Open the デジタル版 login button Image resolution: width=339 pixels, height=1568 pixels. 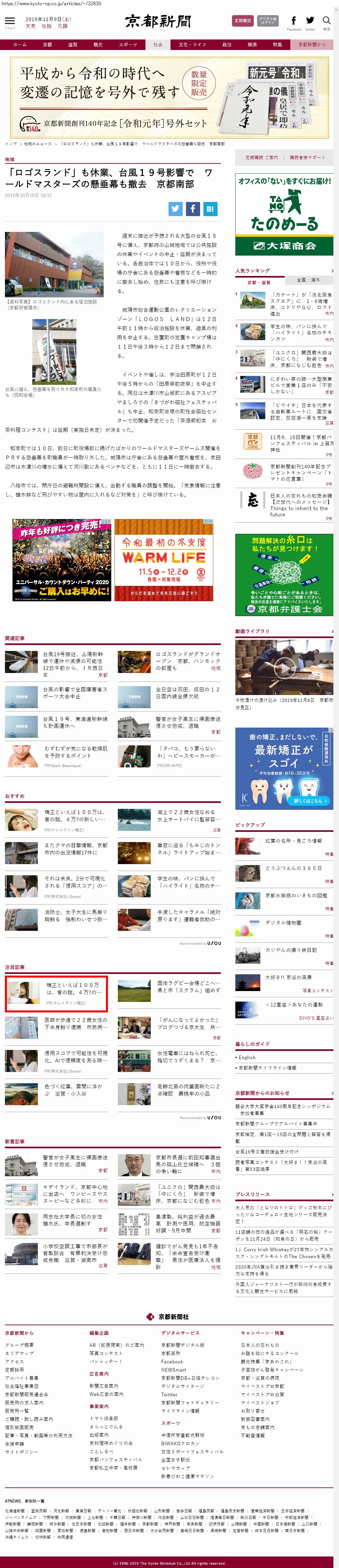coord(268,21)
